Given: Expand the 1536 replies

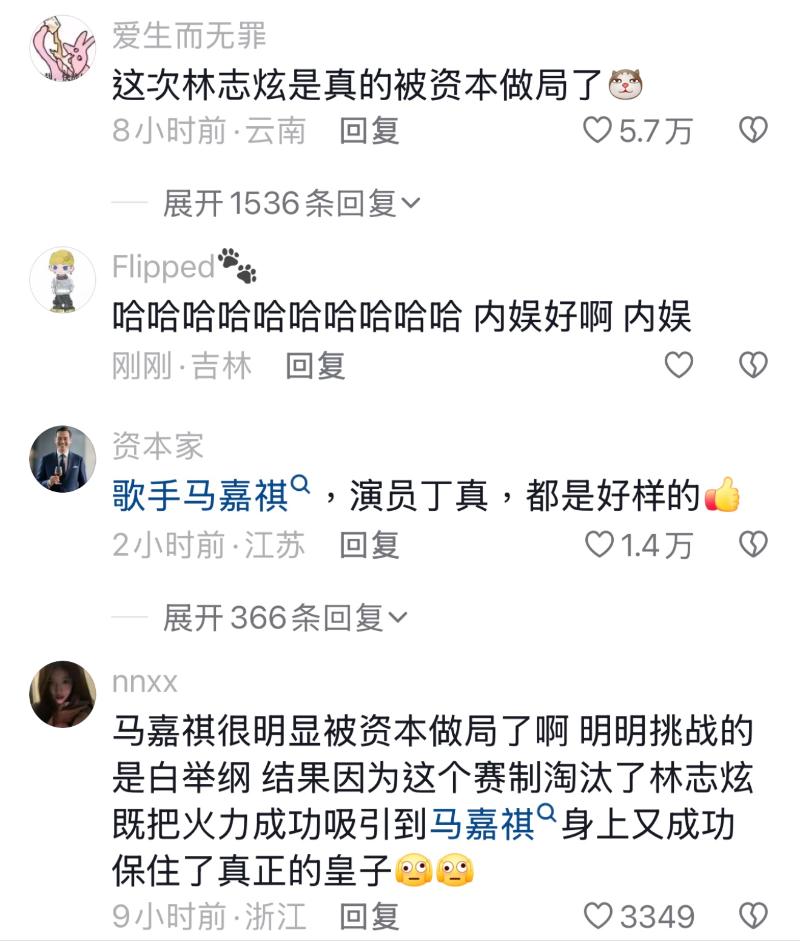Looking at the screenshot, I should click(x=292, y=204).
